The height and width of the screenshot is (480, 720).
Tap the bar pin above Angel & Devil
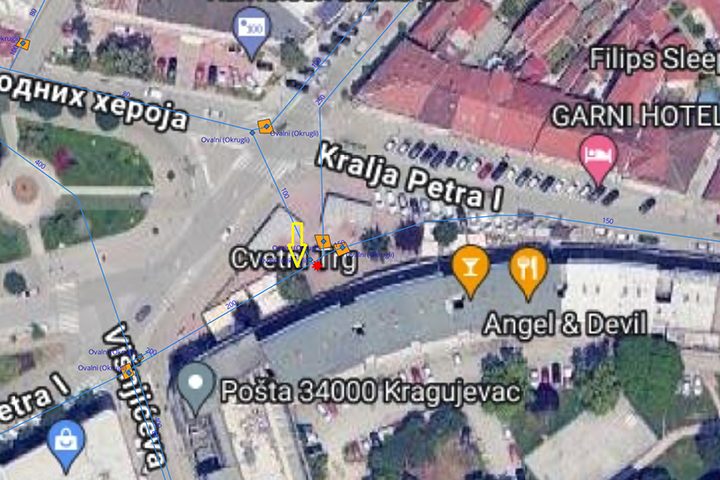click(x=470, y=268)
